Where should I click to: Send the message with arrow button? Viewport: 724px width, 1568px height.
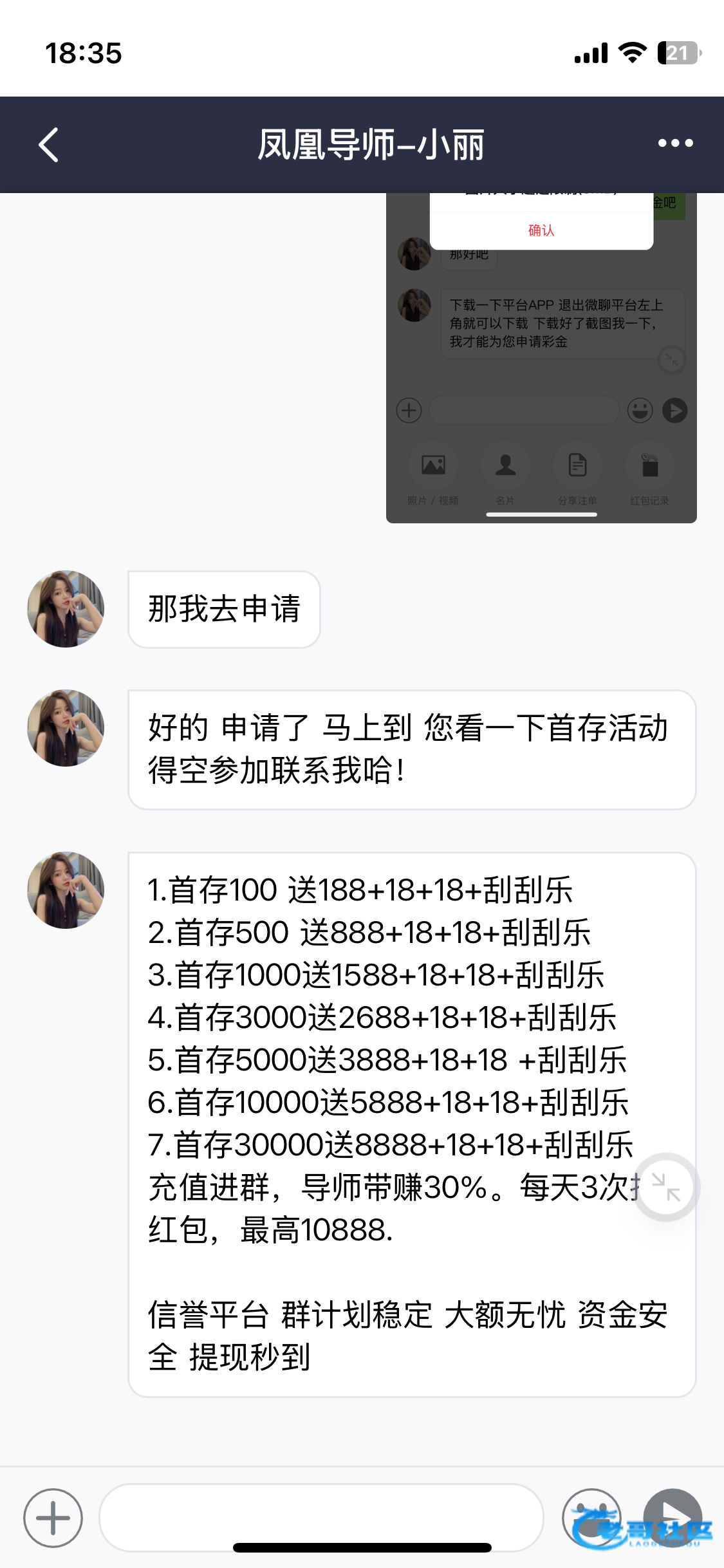[673, 1517]
